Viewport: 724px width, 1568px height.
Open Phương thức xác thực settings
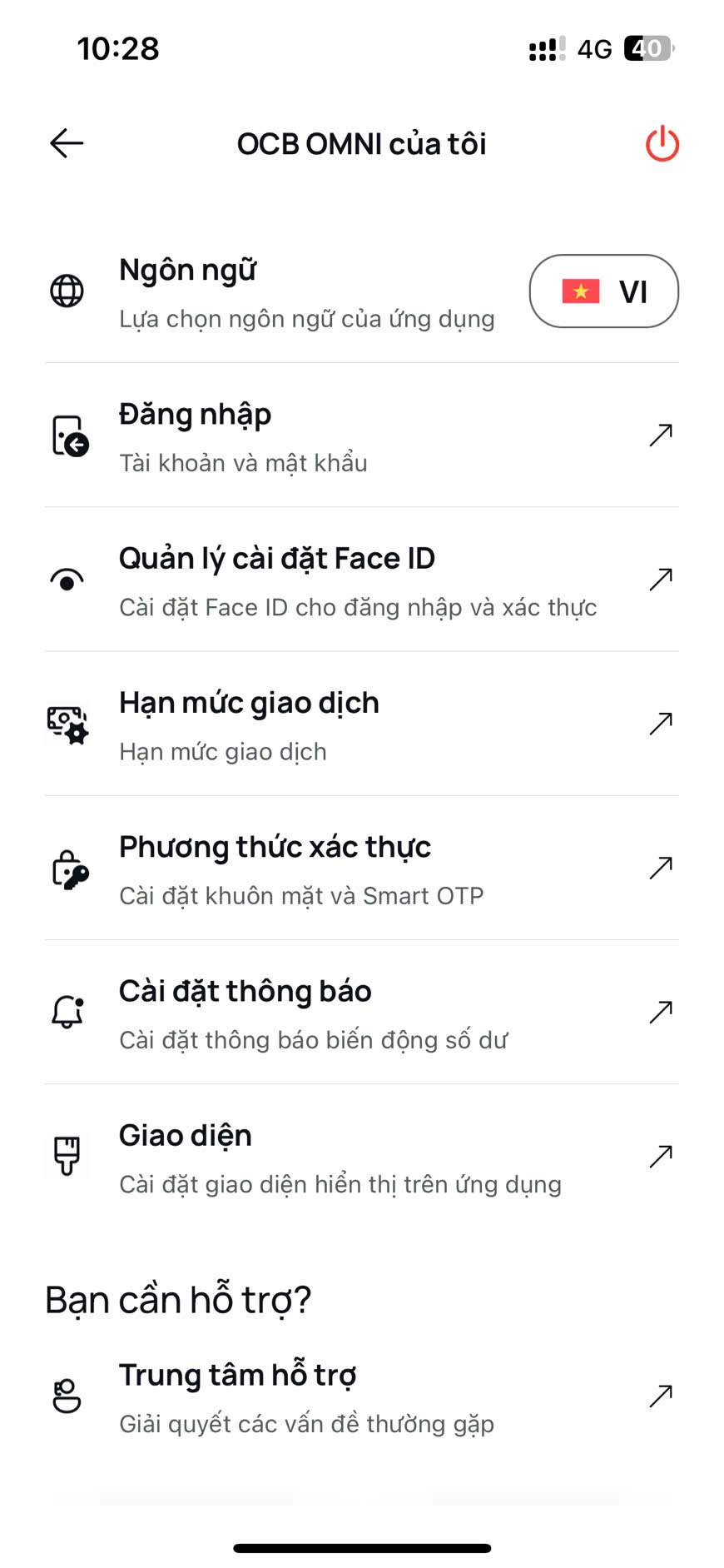point(361,868)
